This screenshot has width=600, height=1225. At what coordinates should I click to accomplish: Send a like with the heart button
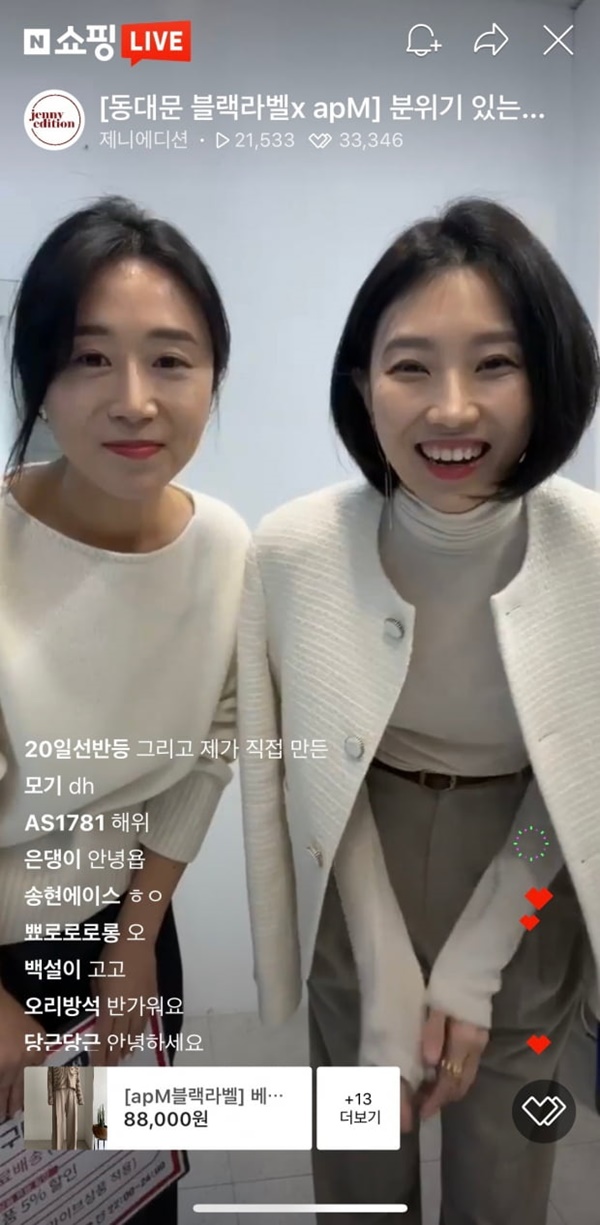click(544, 1110)
